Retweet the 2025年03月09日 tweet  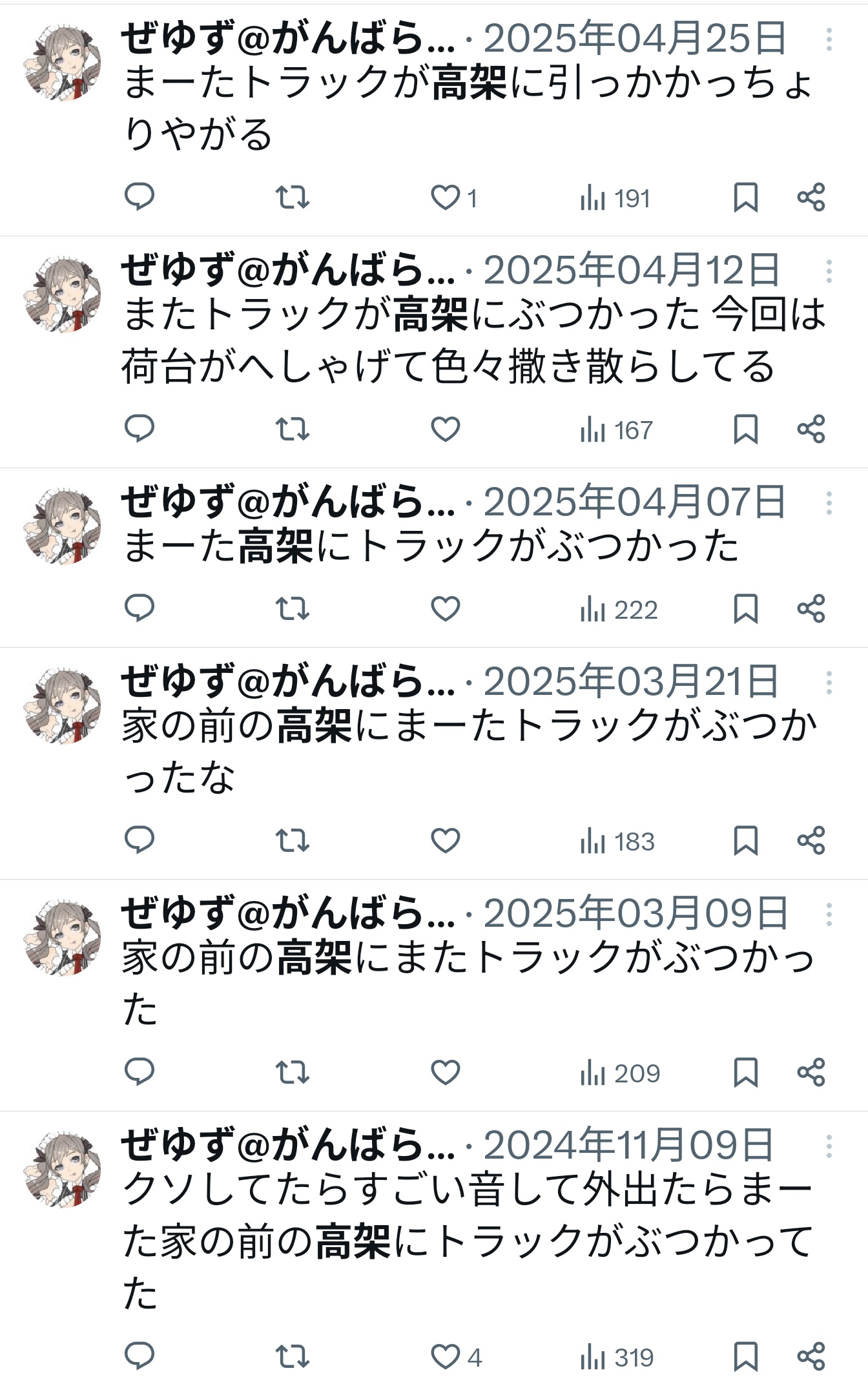[x=292, y=1073]
